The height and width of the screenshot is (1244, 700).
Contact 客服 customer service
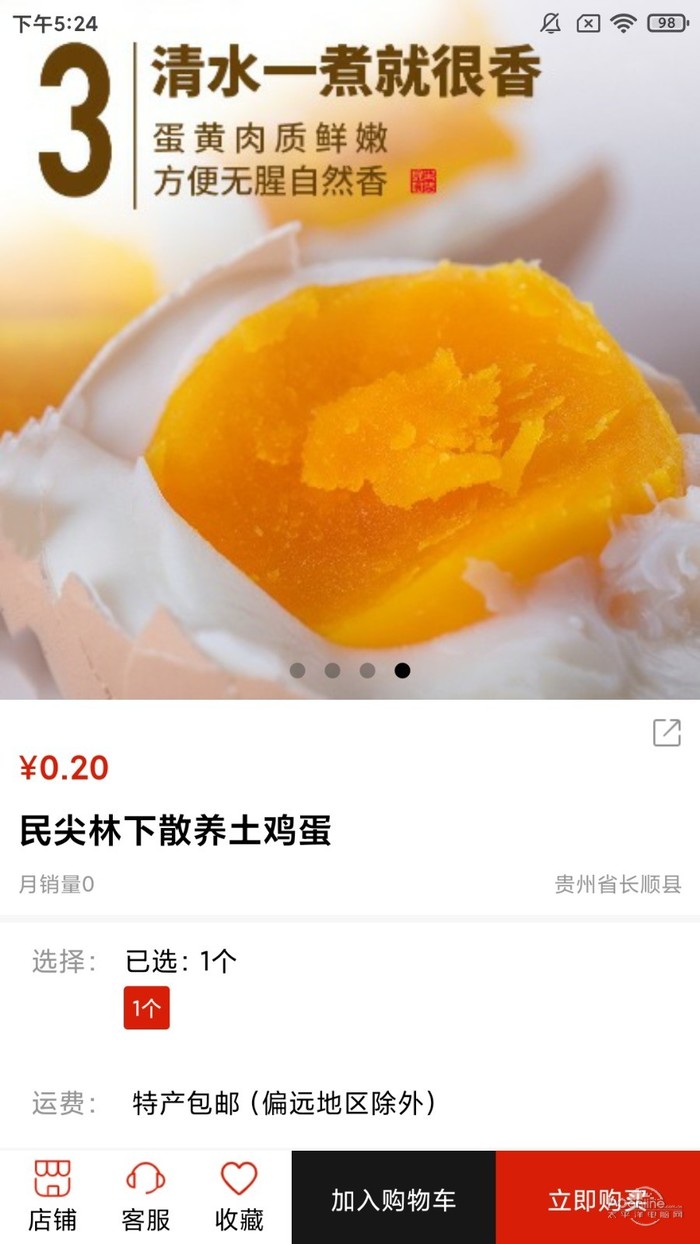[145, 1196]
